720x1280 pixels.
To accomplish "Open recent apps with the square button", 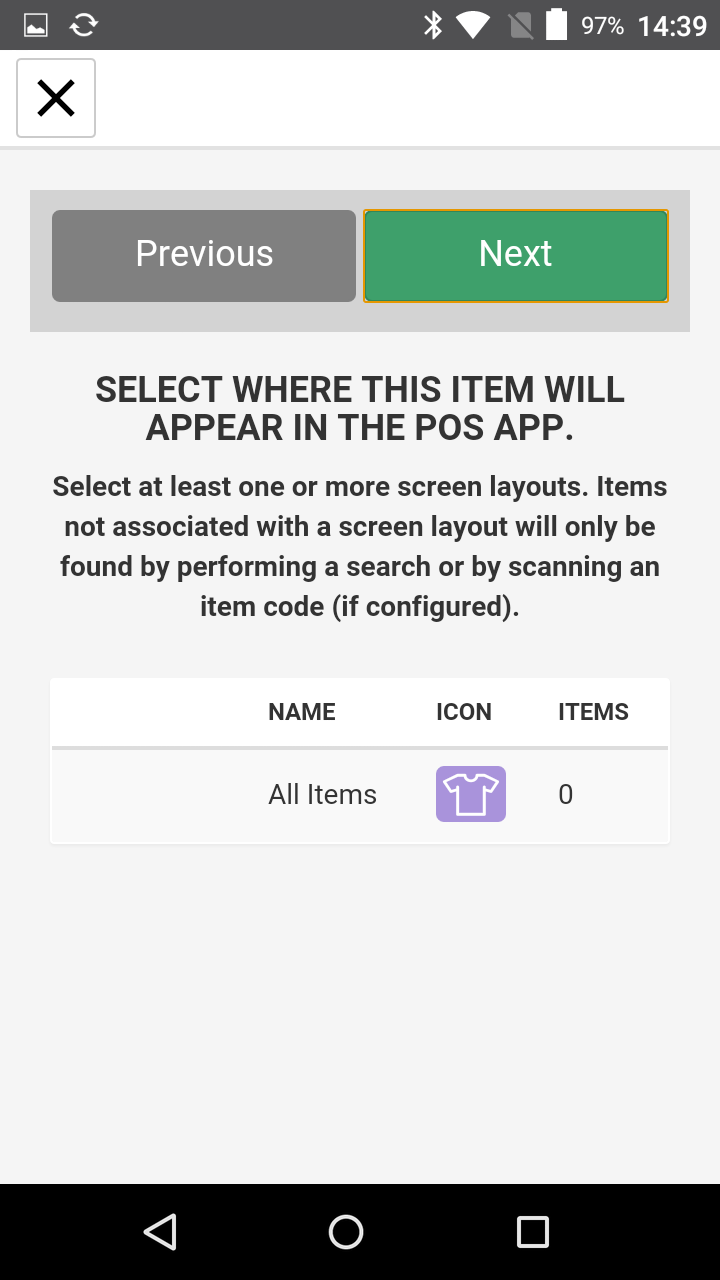I will (x=533, y=1232).
